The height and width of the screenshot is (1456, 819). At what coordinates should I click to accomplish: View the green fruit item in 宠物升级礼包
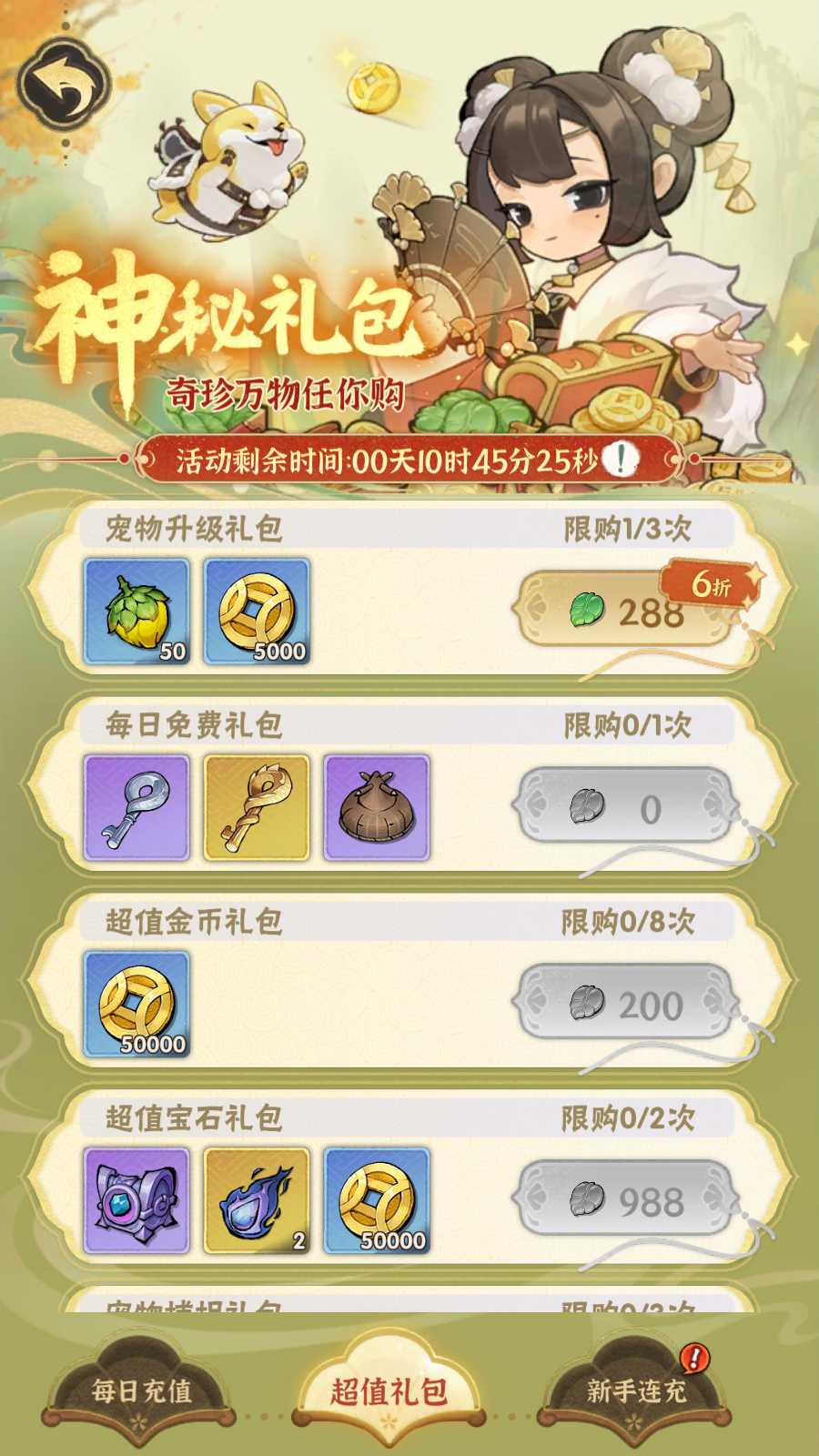(136, 611)
